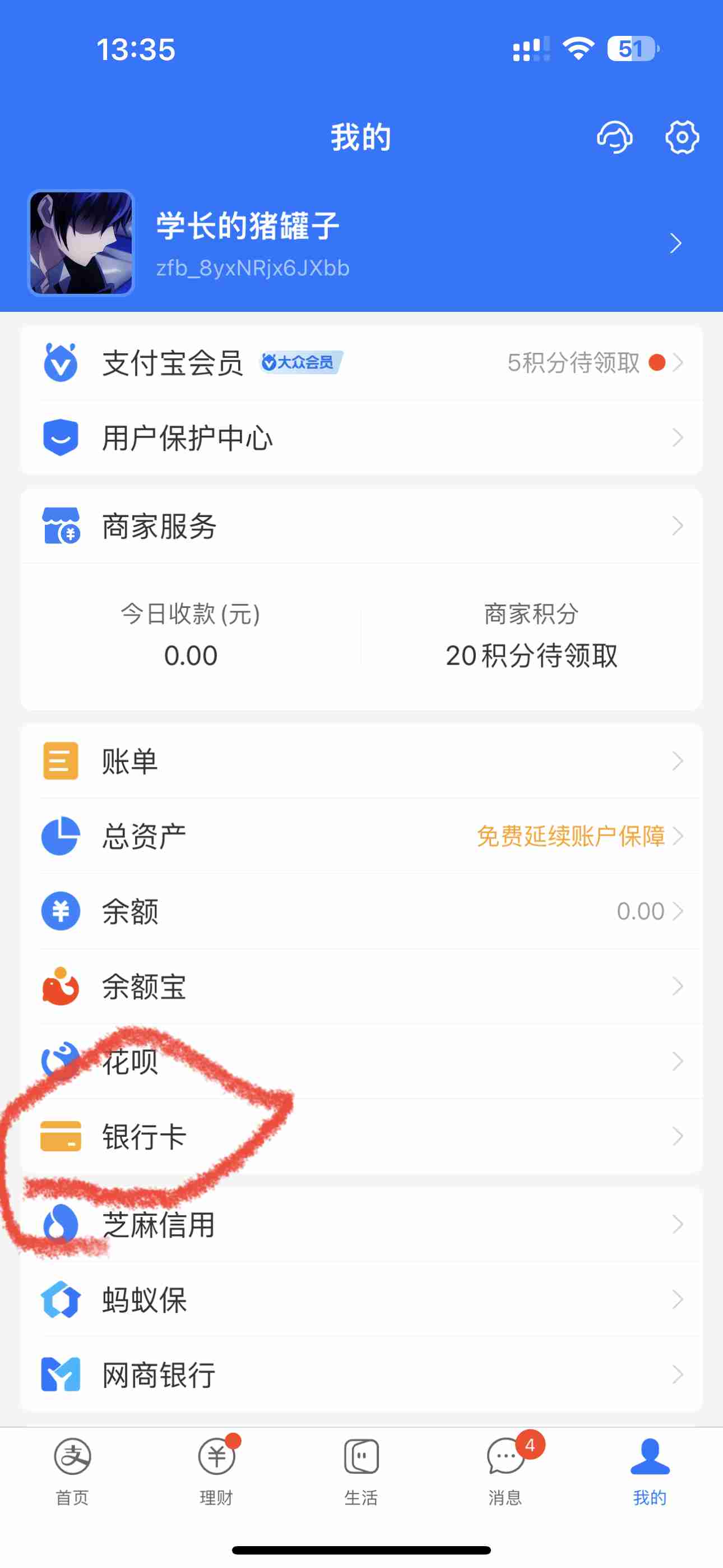This screenshot has height=1568, width=723.
Task: Claim the 5 pending membership points
Action: coord(573,363)
